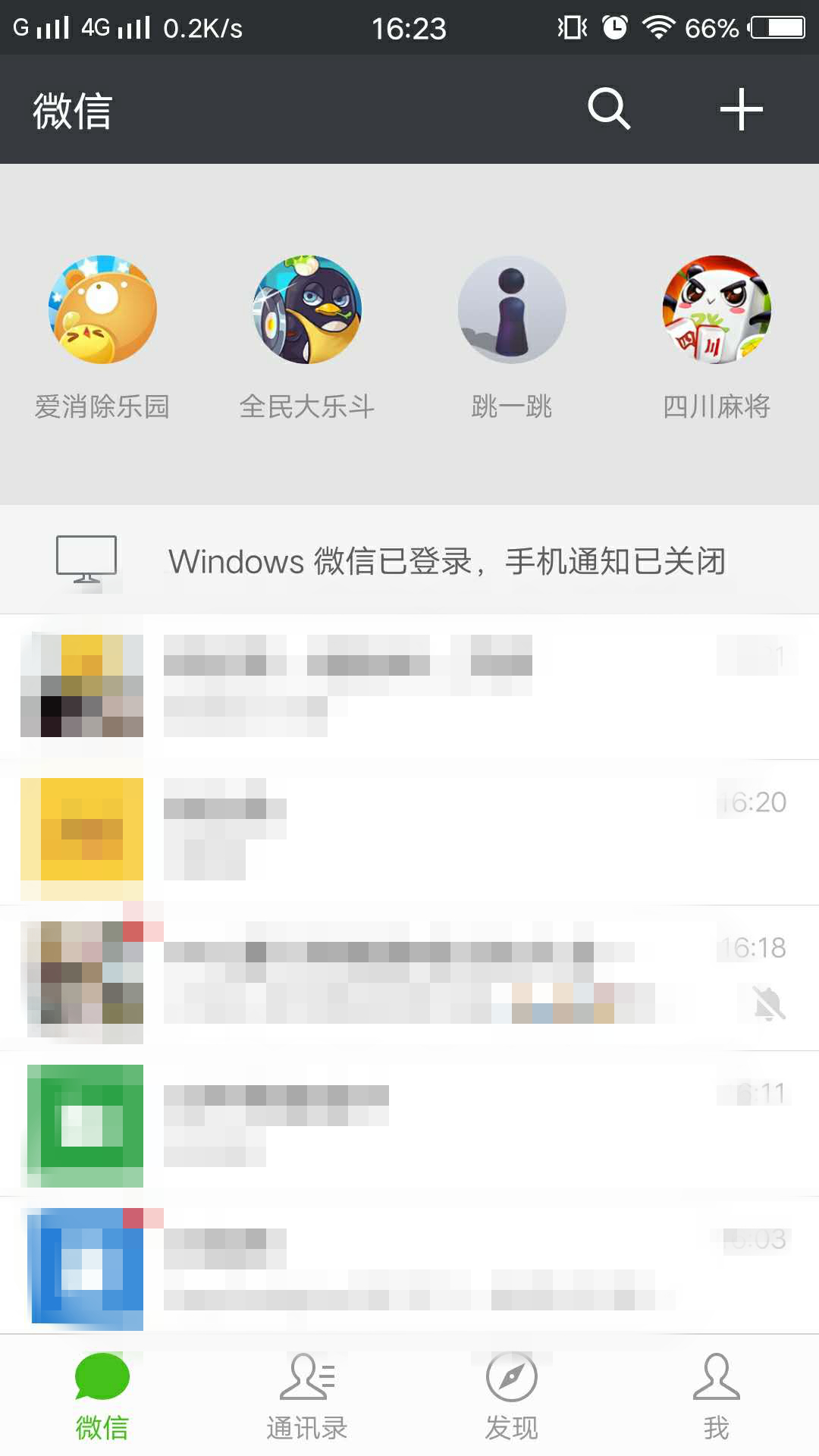Open the chat with green avatar
This screenshot has width=819, height=1456.
(x=409, y=1124)
